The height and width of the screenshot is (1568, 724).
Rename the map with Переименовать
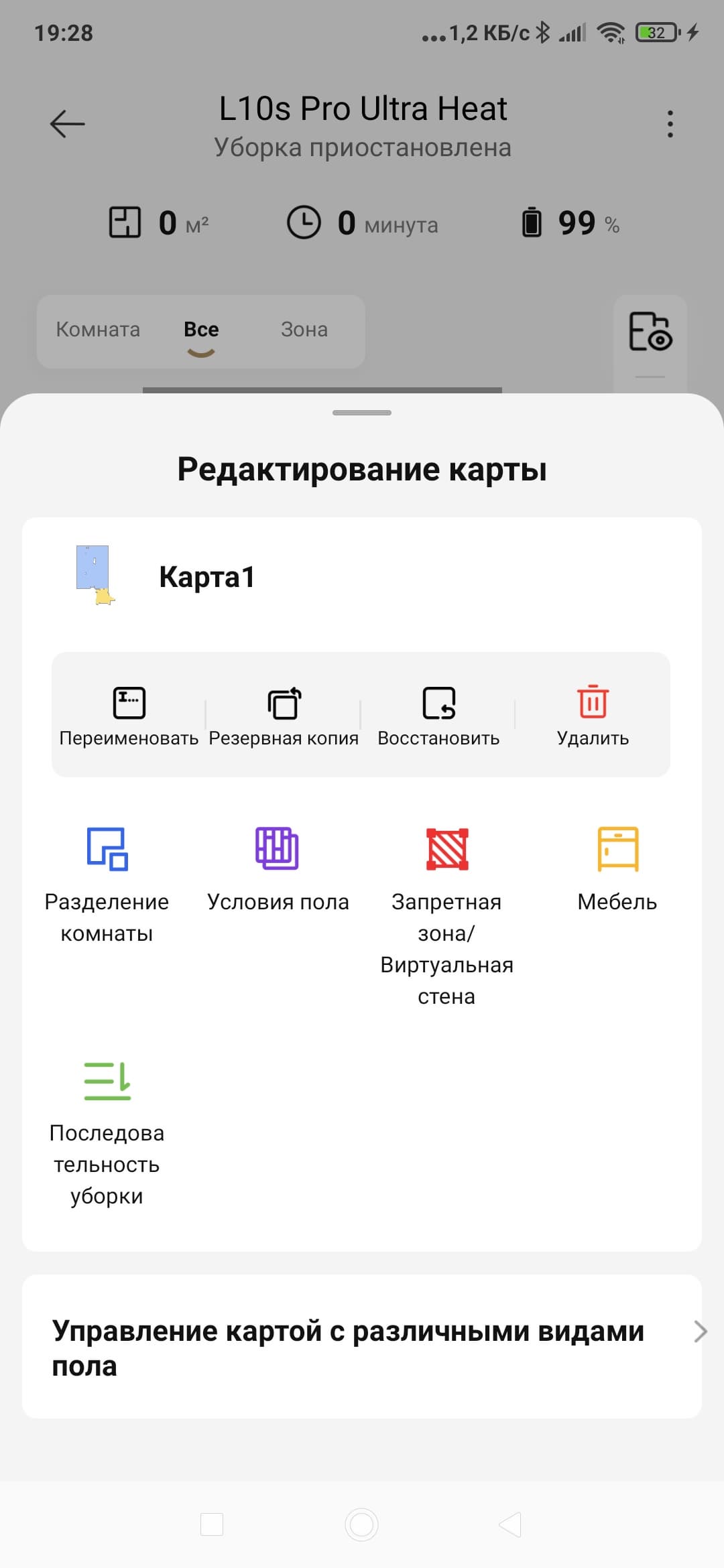(129, 715)
